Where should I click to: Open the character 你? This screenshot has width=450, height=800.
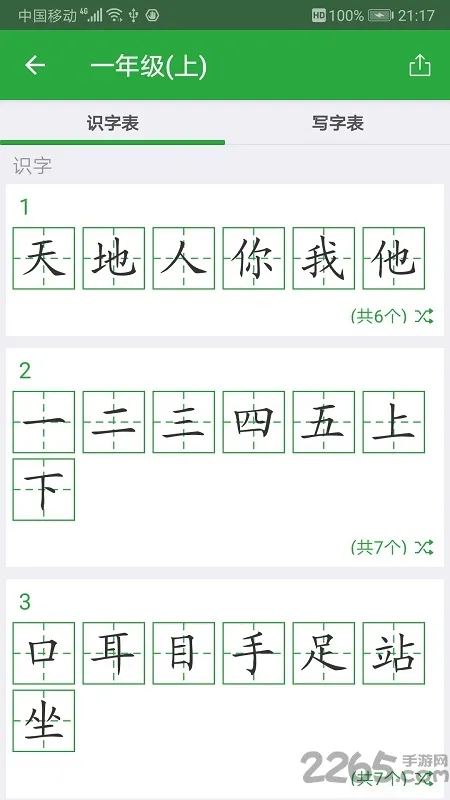pyautogui.click(x=254, y=258)
